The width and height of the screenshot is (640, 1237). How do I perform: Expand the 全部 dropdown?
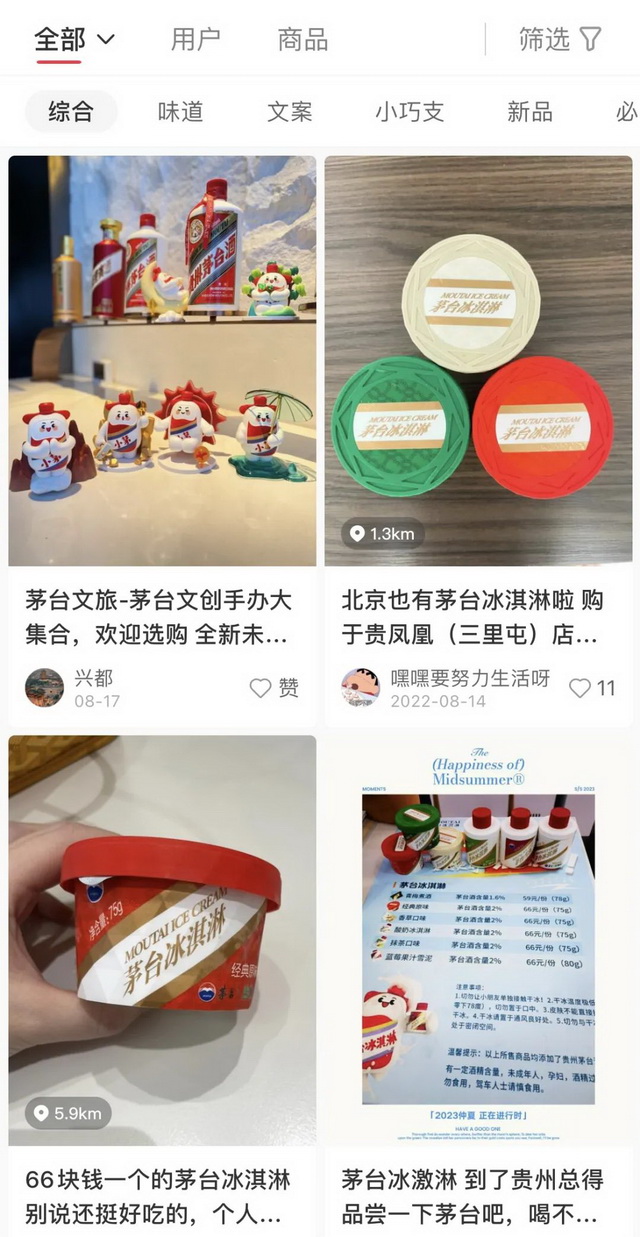pyautogui.click(x=75, y=40)
